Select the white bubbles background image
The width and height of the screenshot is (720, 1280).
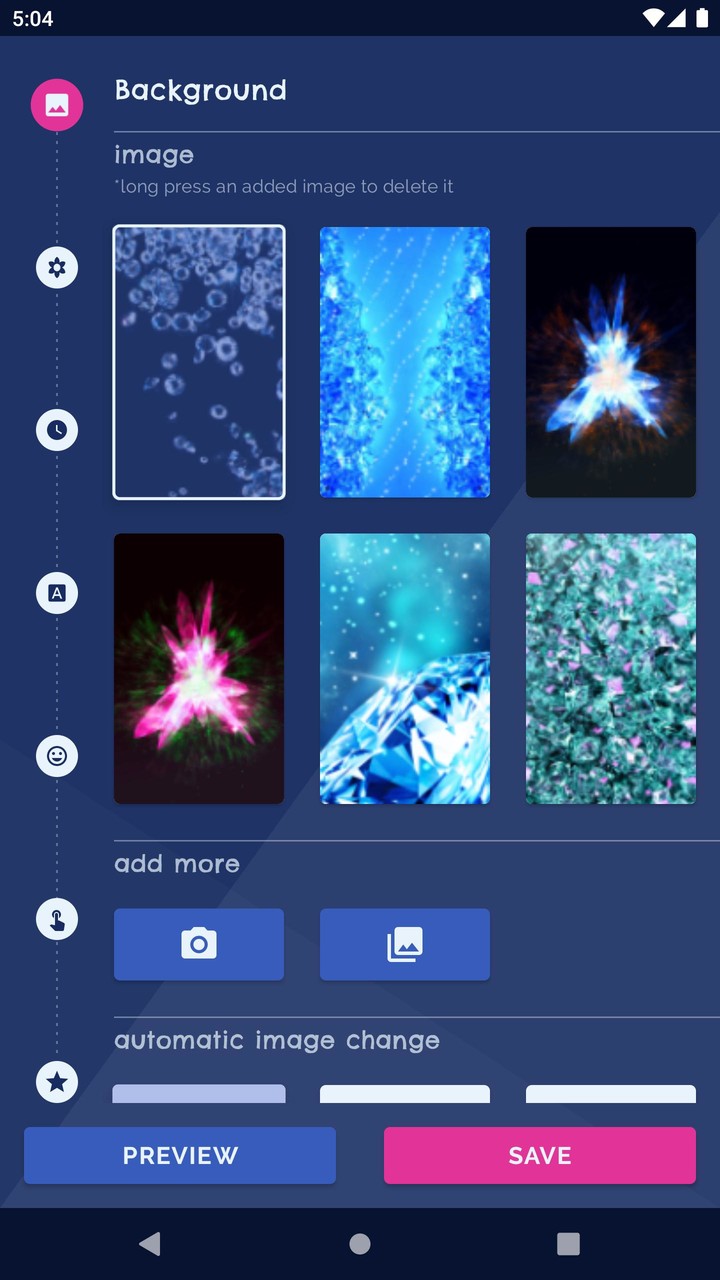pos(199,362)
